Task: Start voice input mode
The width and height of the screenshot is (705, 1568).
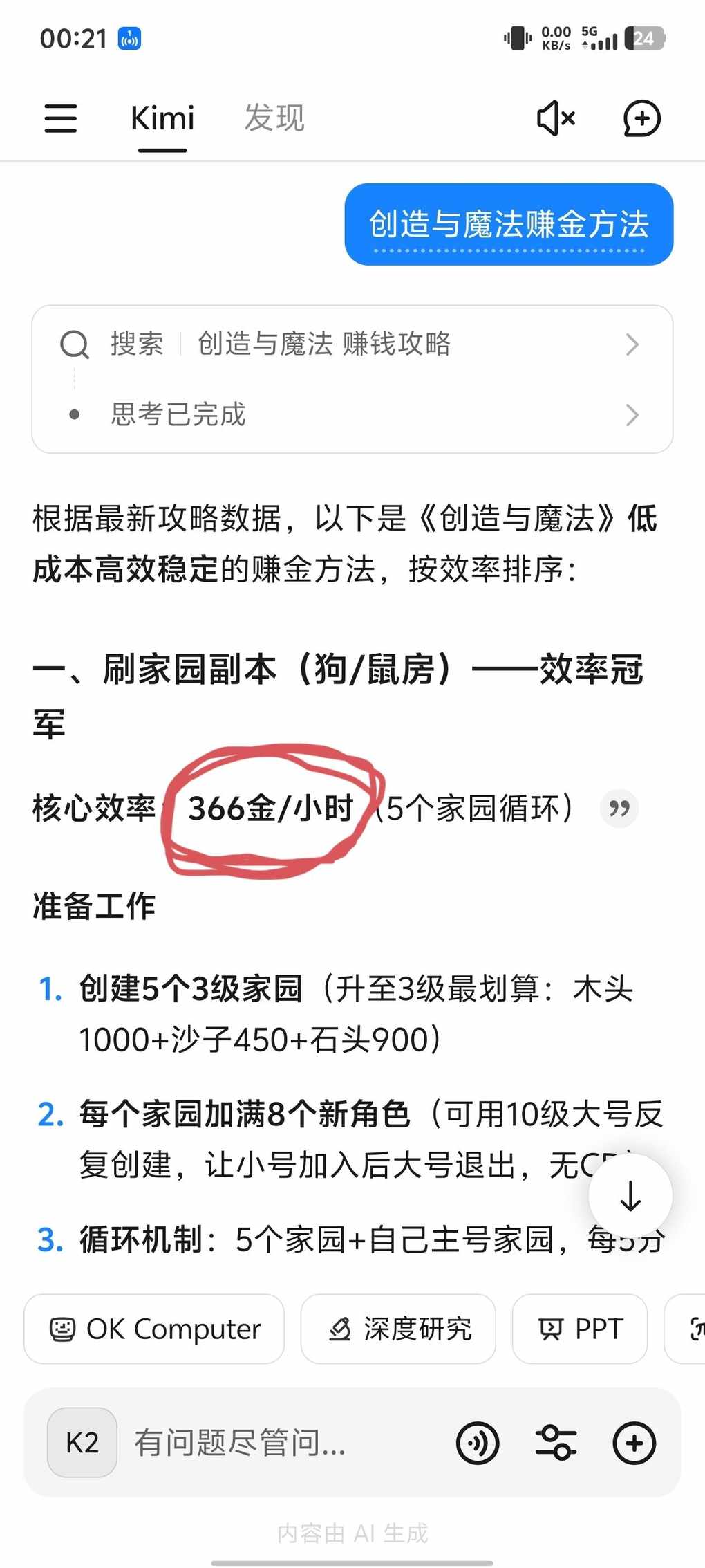Action: tap(477, 1443)
